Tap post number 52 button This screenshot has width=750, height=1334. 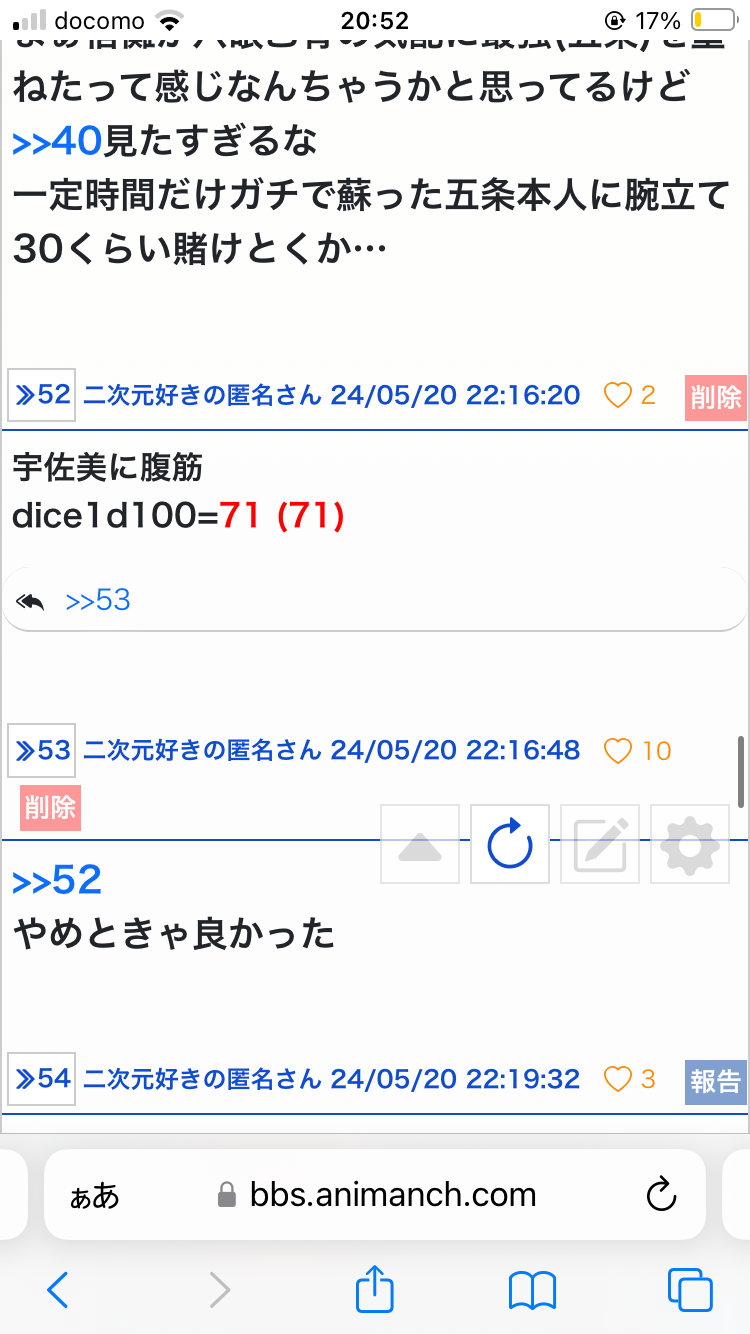tap(41, 395)
